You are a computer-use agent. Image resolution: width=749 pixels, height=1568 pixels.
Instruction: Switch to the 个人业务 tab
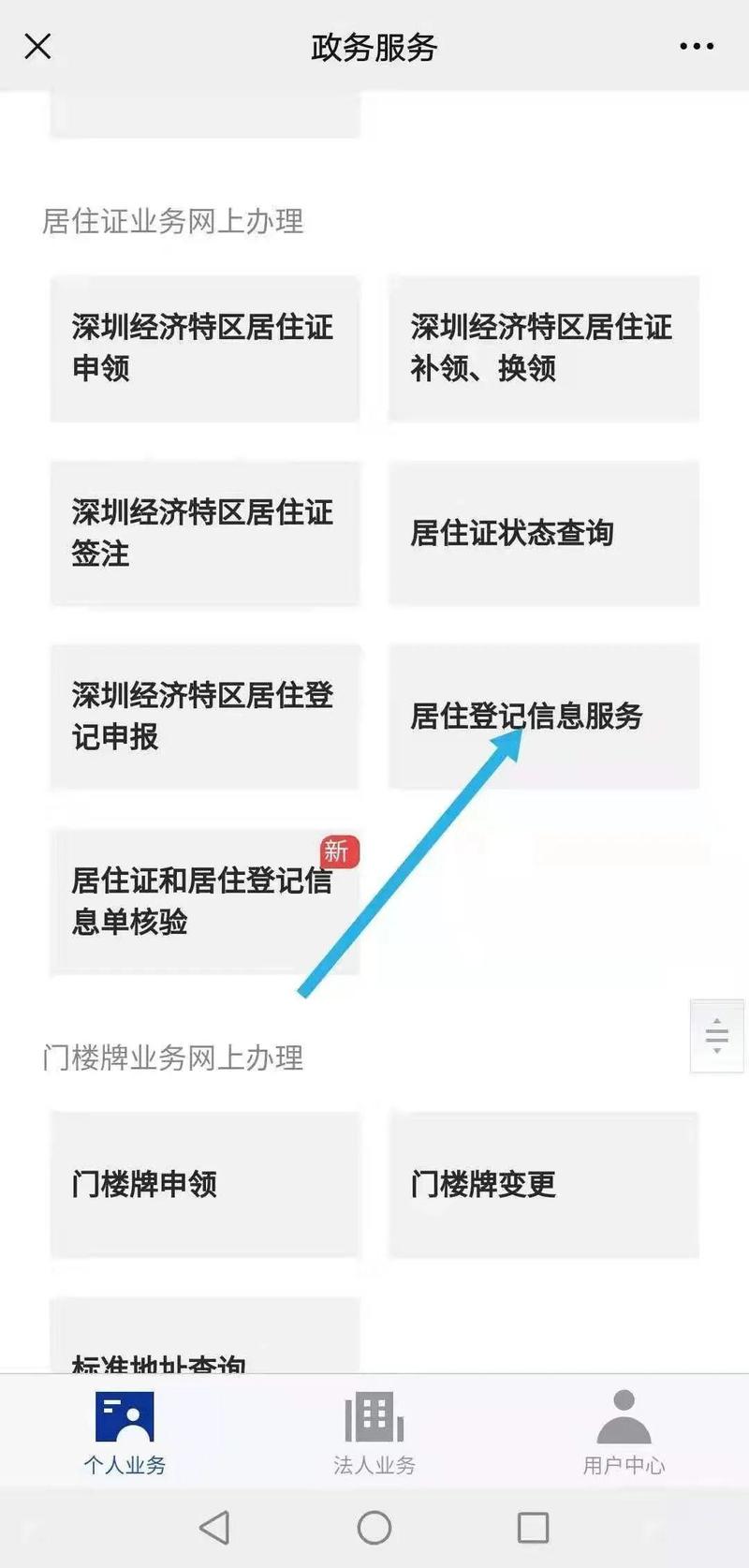(x=125, y=1433)
